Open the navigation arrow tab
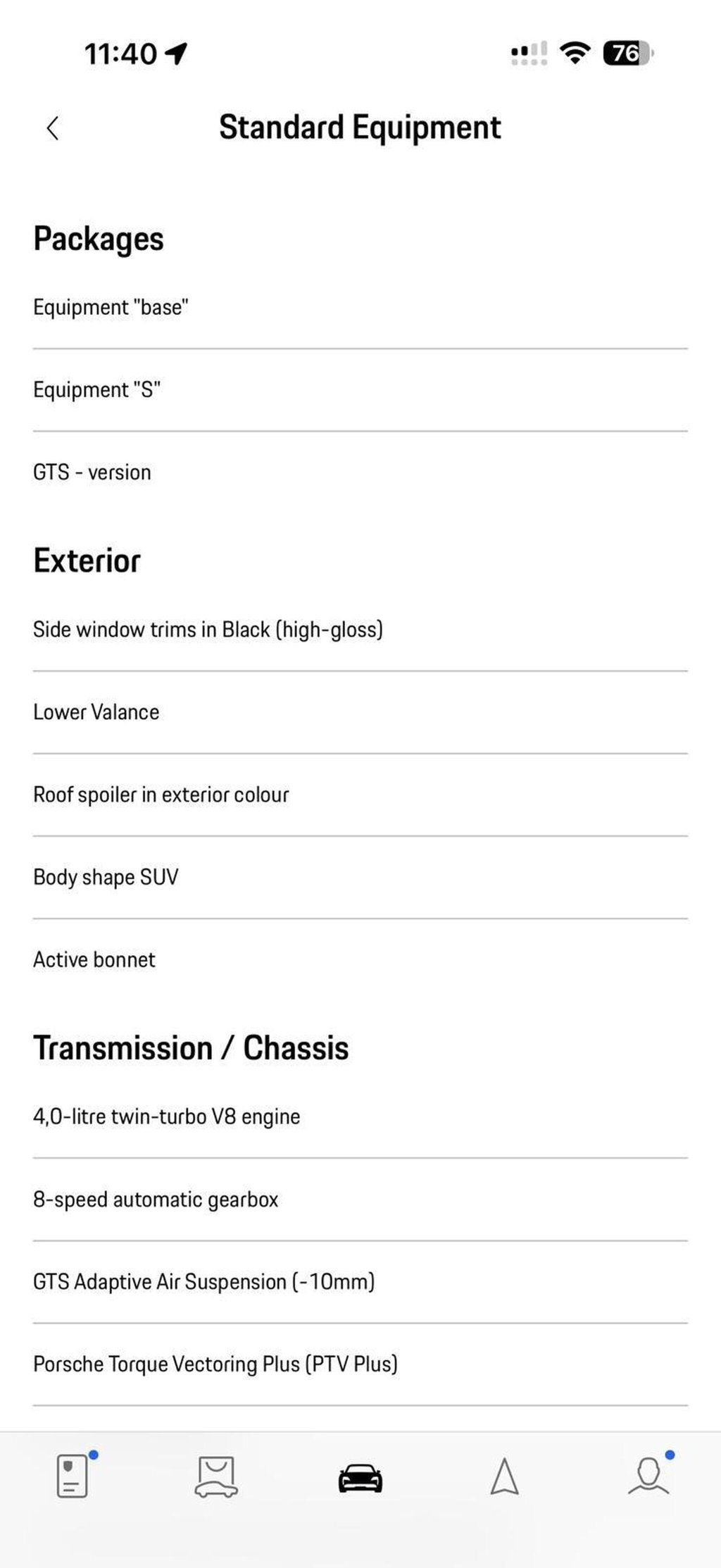Viewport: 721px width, 1568px height. (504, 1476)
